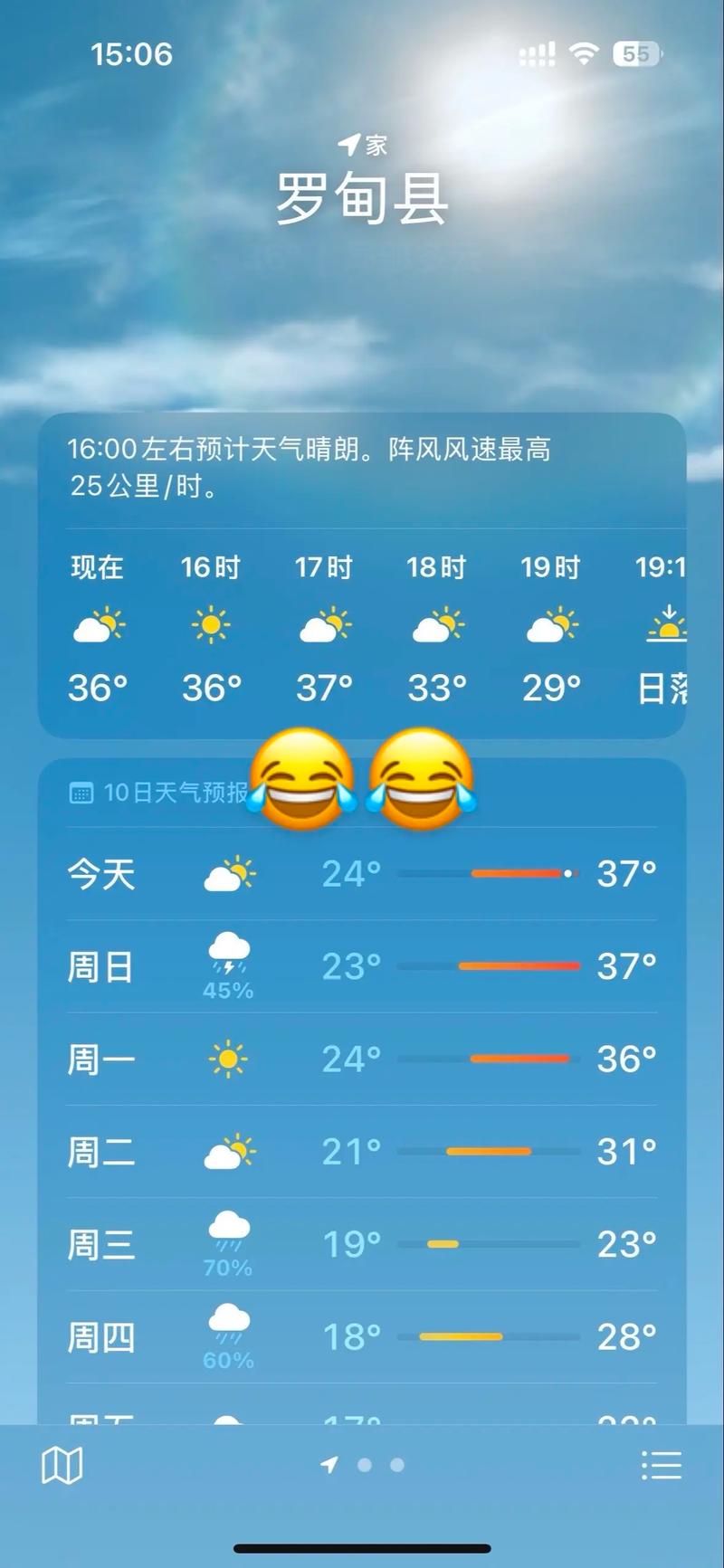Open the 今天 daily forecast row
The height and width of the screenshot is (1568, 724).
tap(362, 874)
